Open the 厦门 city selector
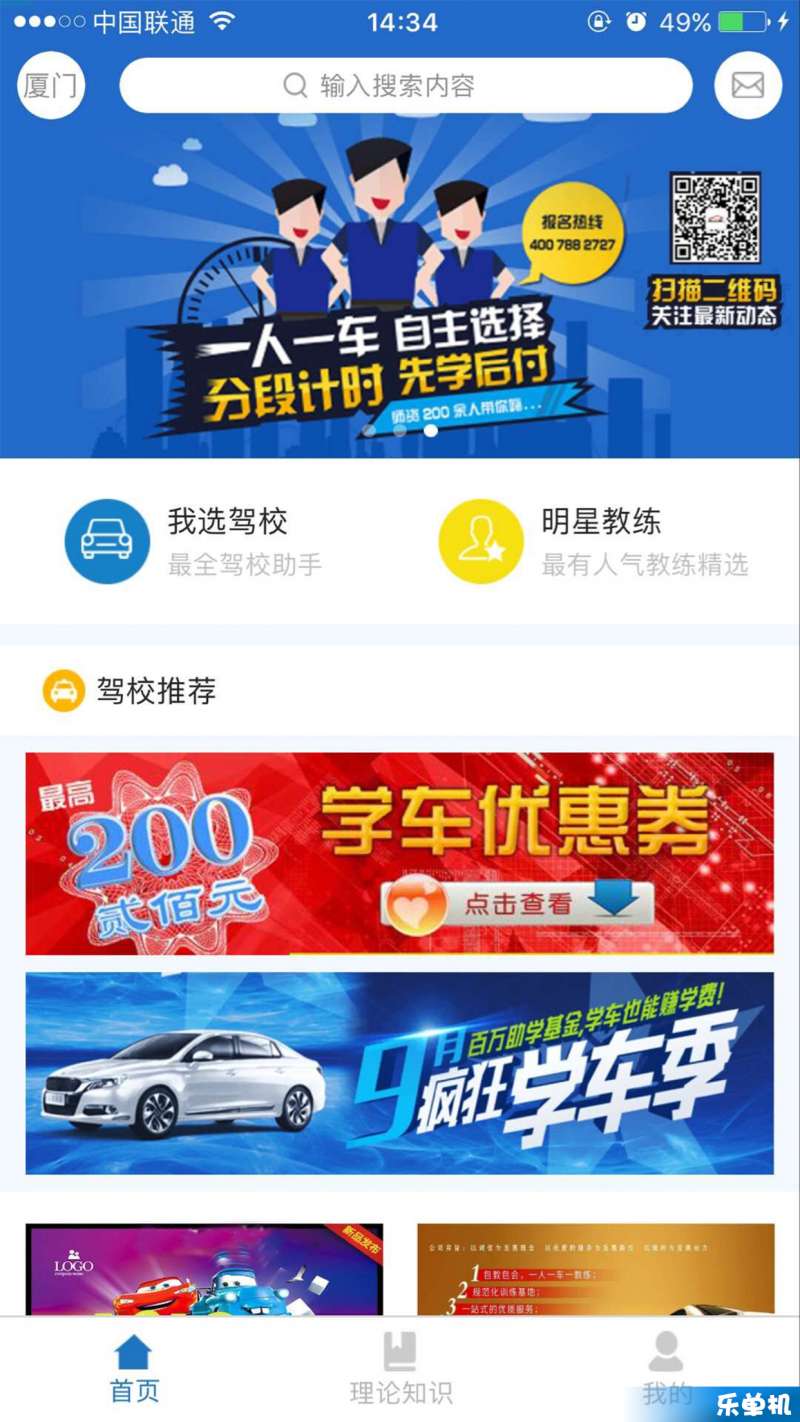Image resolution: width=800 pixels, height=1422 pixels. (51, 85)
